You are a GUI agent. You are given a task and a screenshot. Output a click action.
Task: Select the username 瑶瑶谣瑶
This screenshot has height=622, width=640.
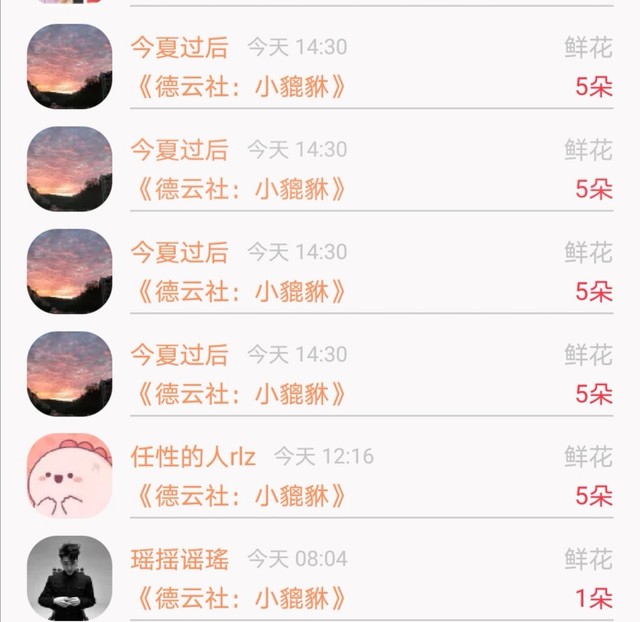point(180,559)
